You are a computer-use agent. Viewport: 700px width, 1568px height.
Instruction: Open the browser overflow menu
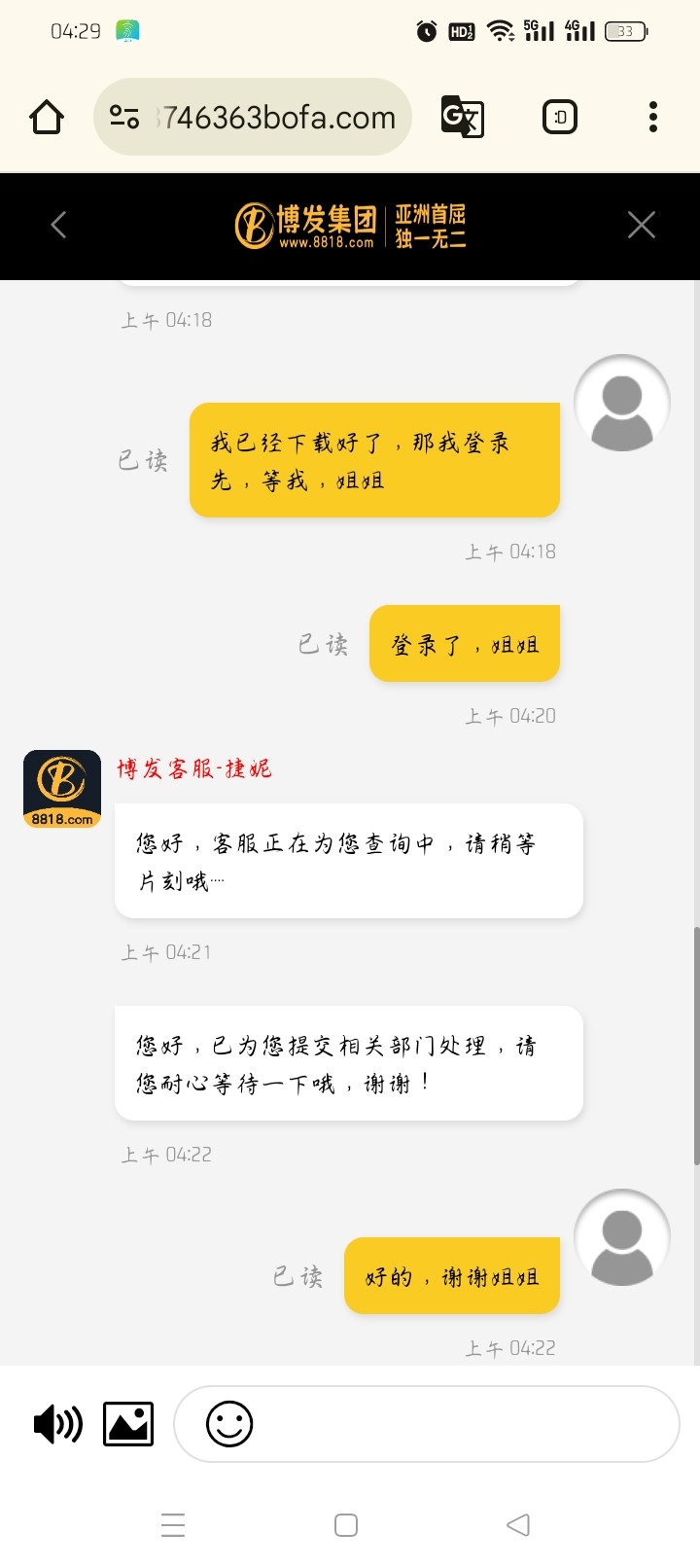click(x=653, y=118)
